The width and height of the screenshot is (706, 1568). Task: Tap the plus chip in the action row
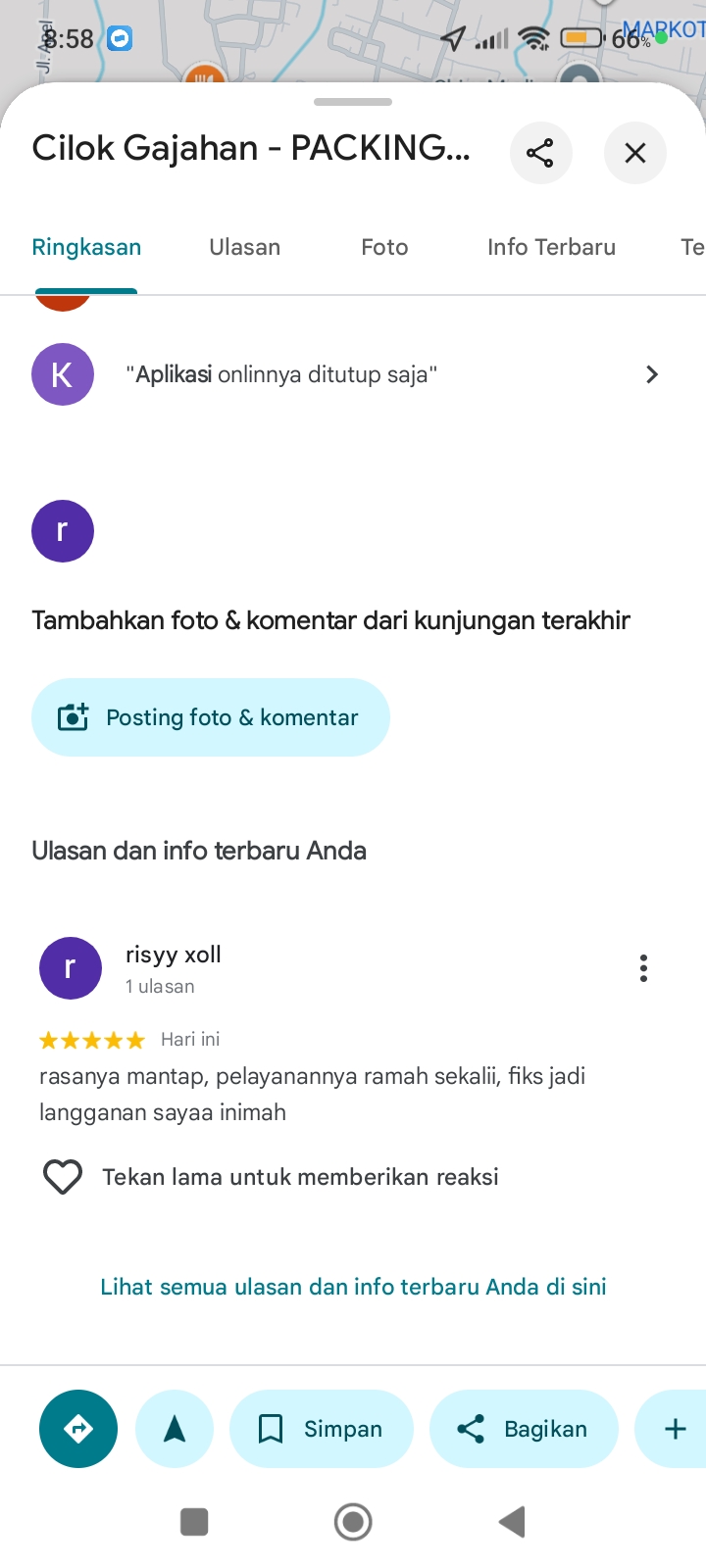[675, 1429]
